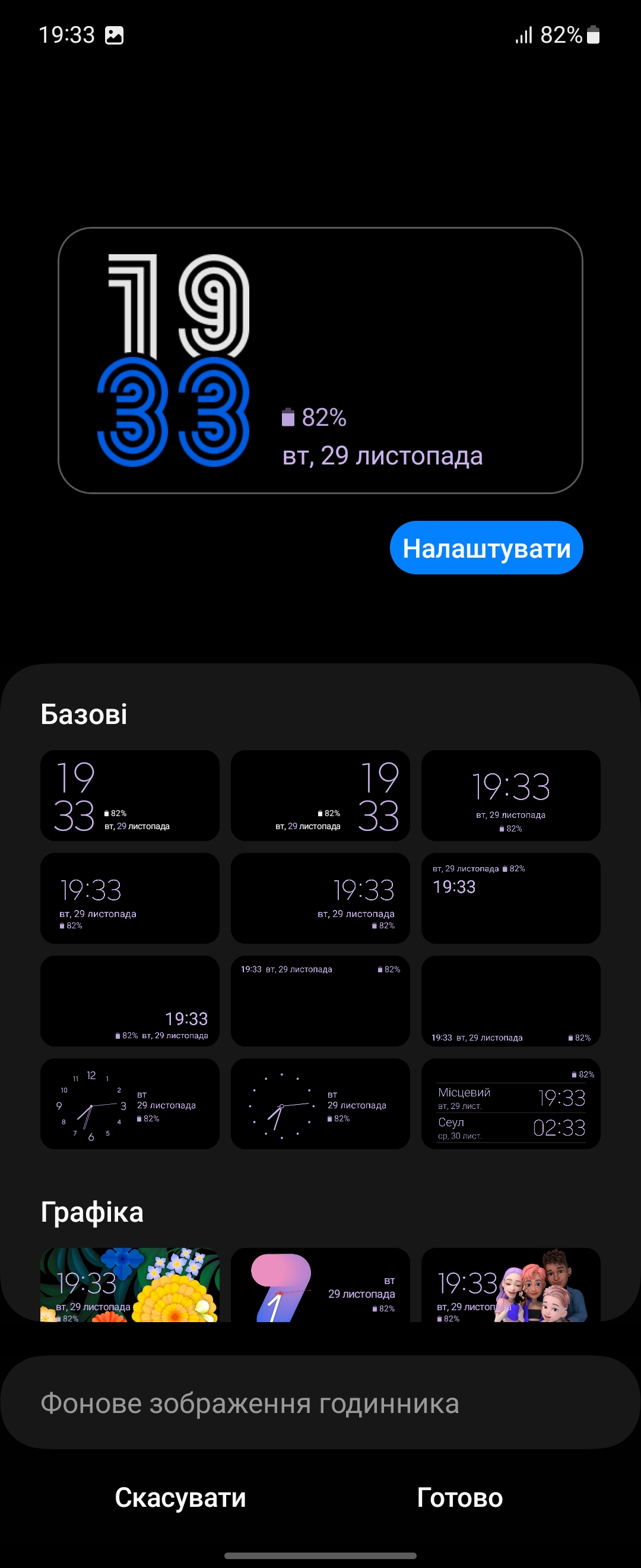Pick the analog clock with dots
This screenshot has height=1568, width=641.
[320, 1104]
